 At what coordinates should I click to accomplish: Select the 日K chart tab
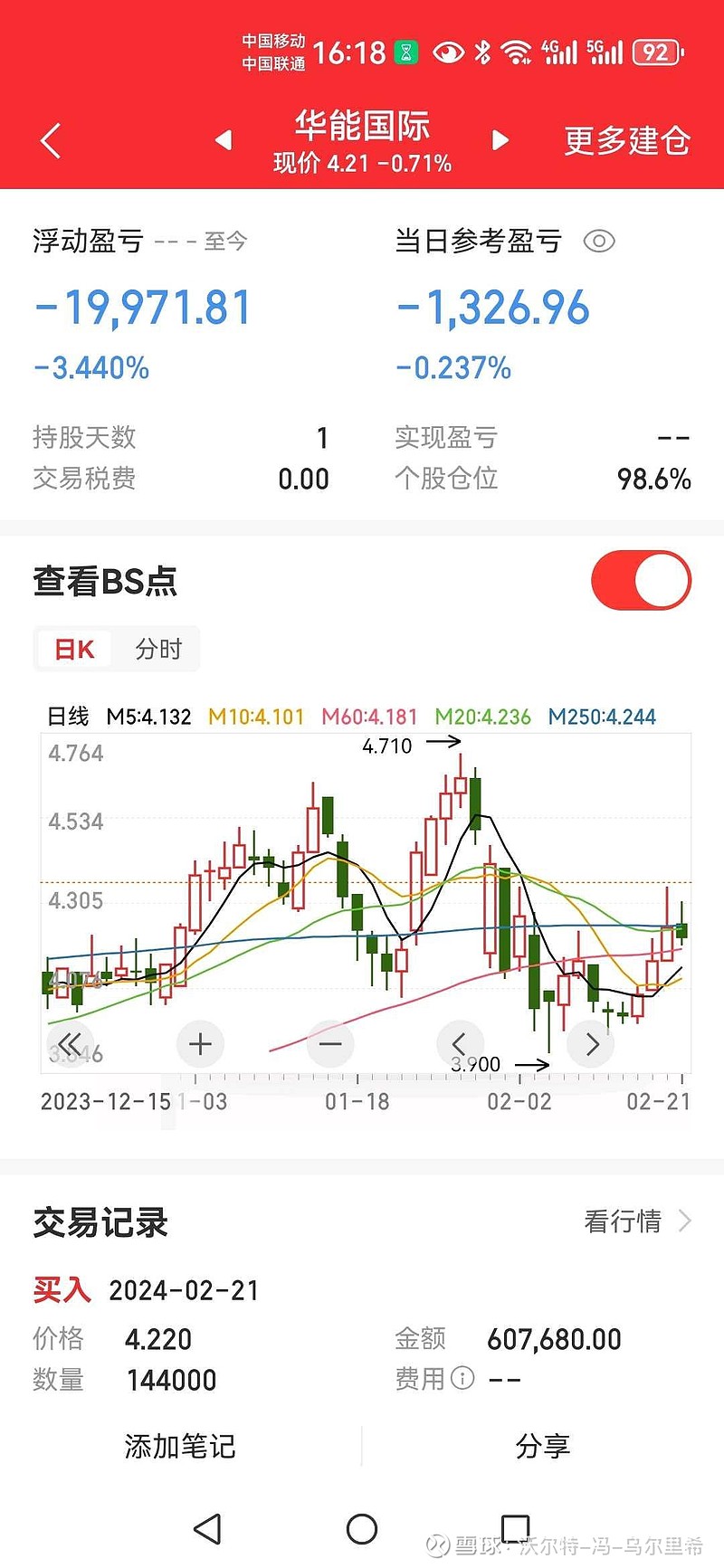click(x=74, y=649)
